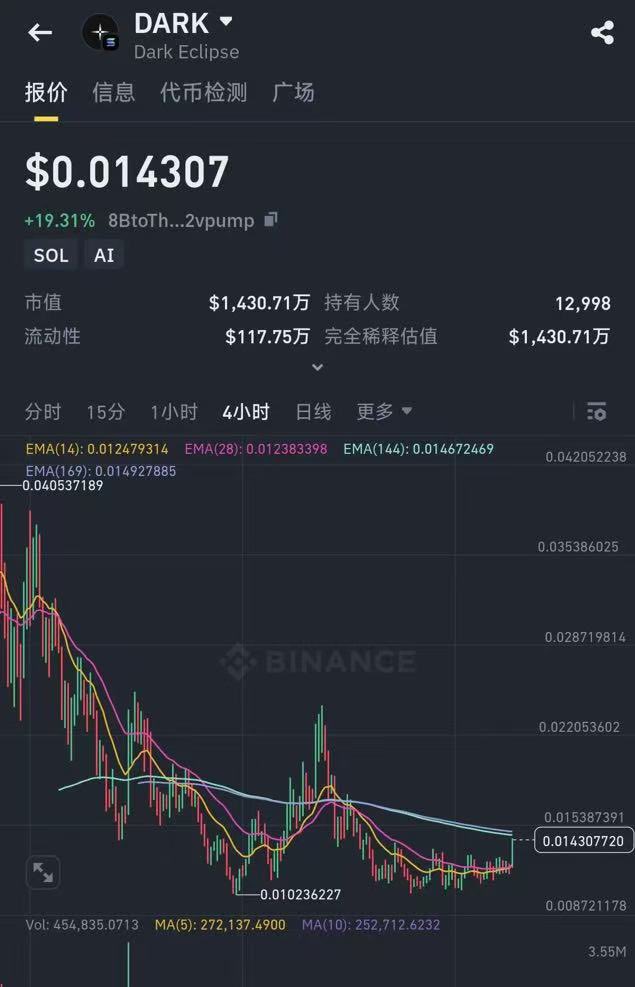Select the 分时 chart interval
Viewport: 635px width, 987px height.
click(x=43, y=412)
